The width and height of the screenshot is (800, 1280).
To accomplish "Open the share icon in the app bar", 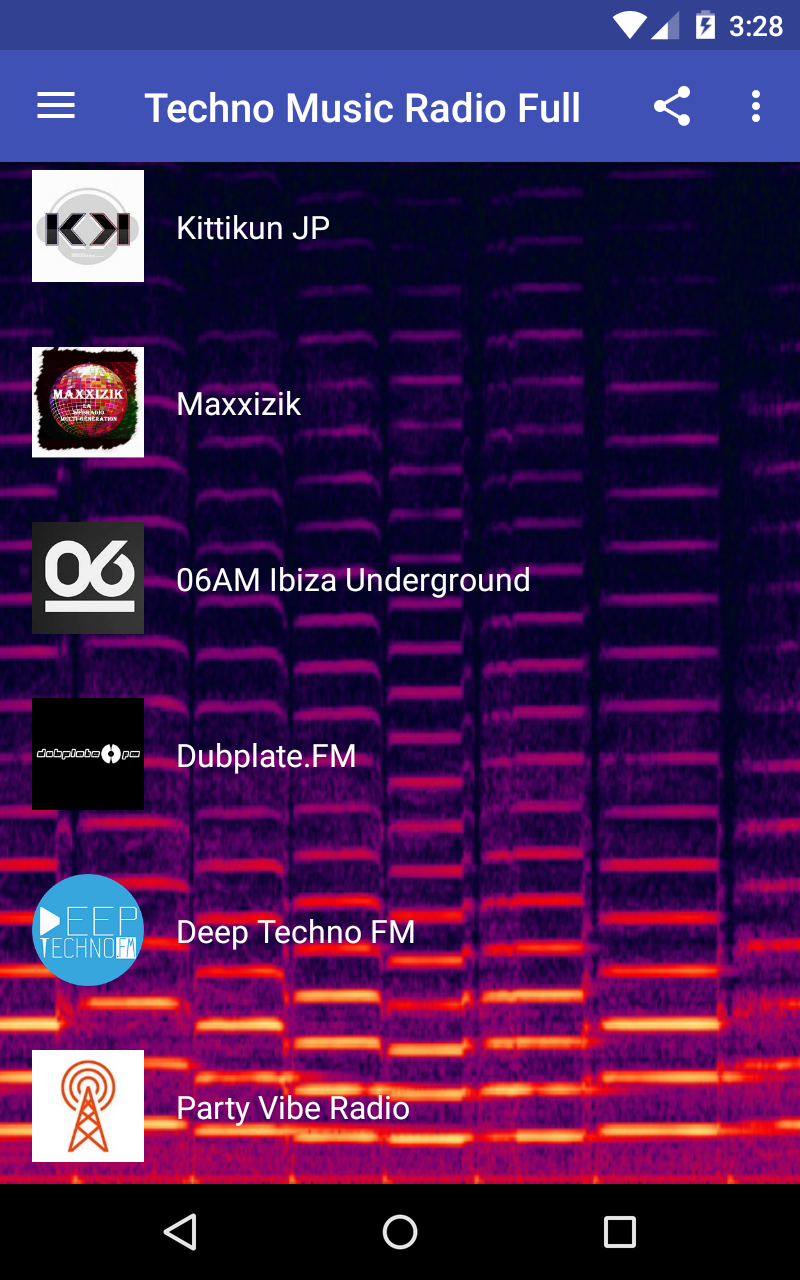I will point(672,106).
